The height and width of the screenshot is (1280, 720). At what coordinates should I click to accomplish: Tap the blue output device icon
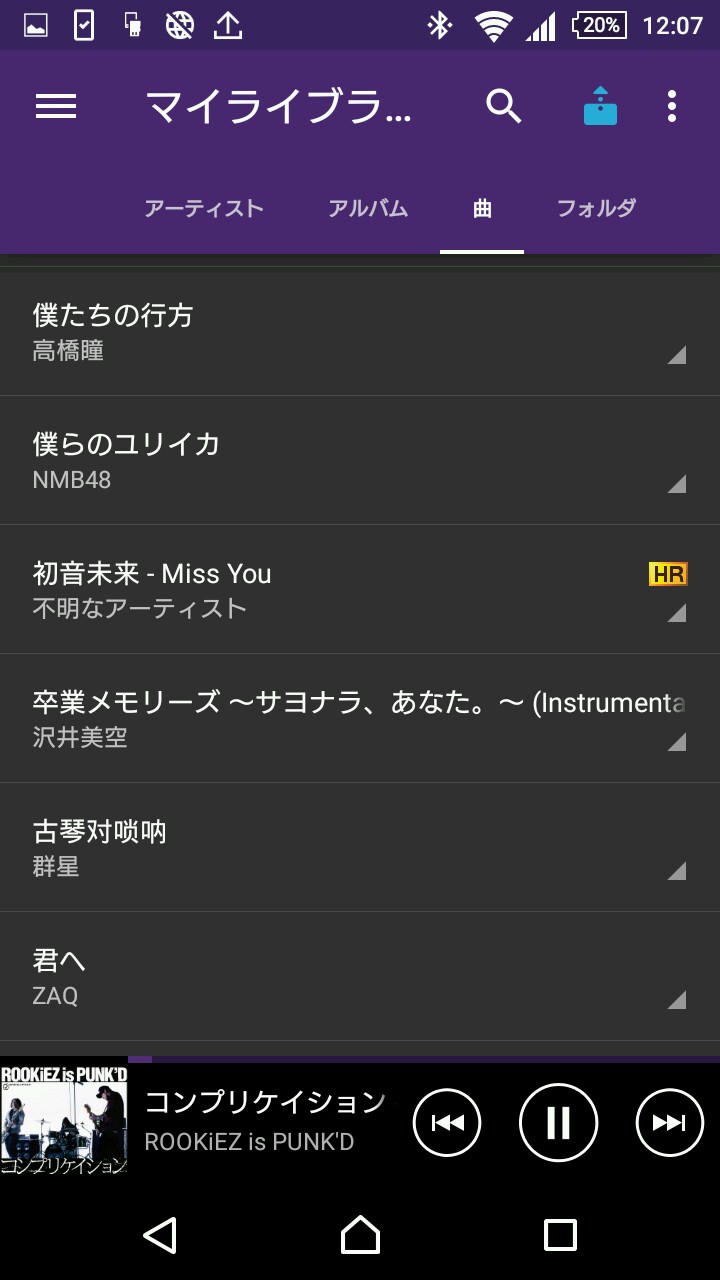tap(600, 106)
